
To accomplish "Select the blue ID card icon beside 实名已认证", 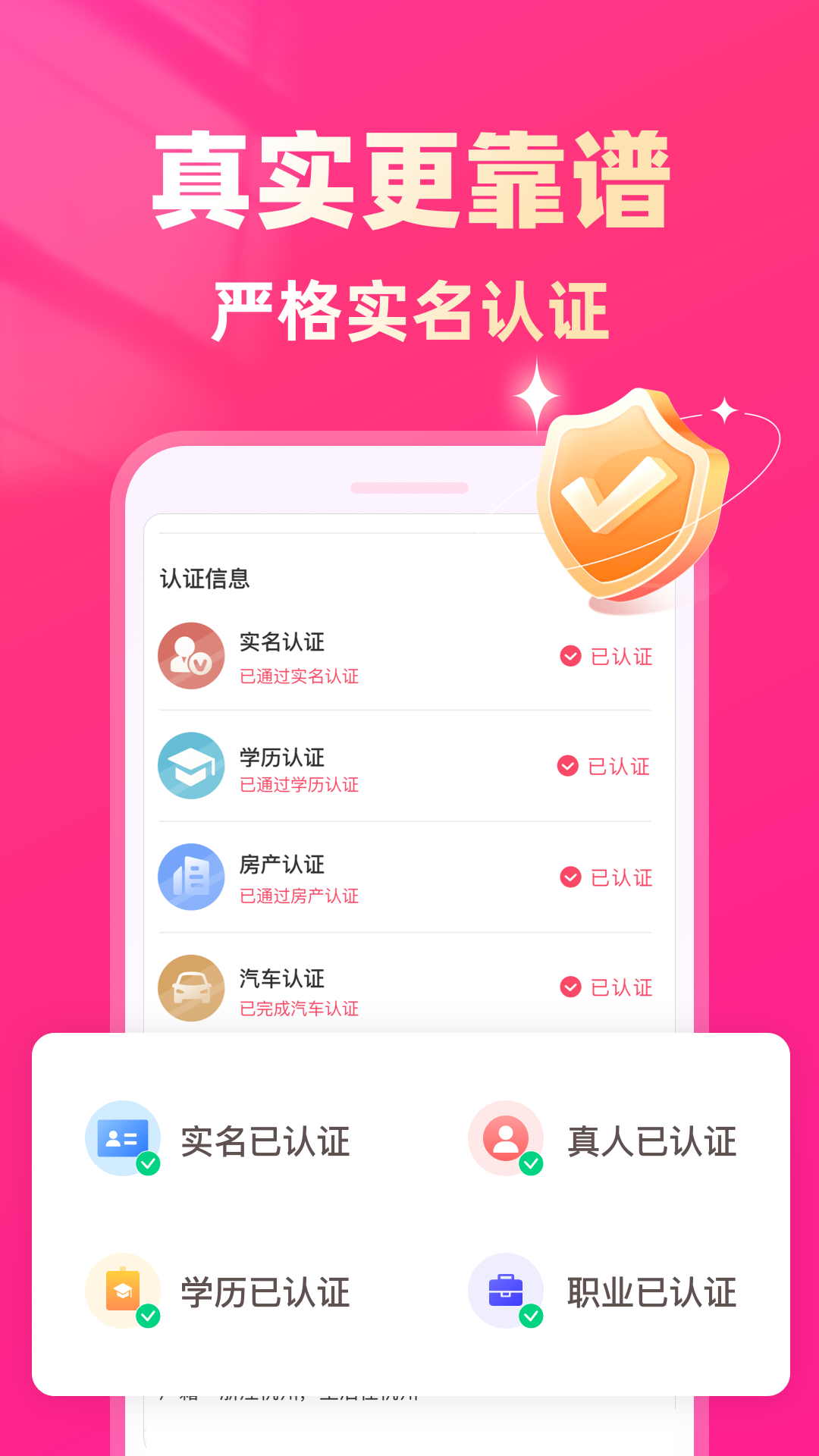I will click(123, 1141).
